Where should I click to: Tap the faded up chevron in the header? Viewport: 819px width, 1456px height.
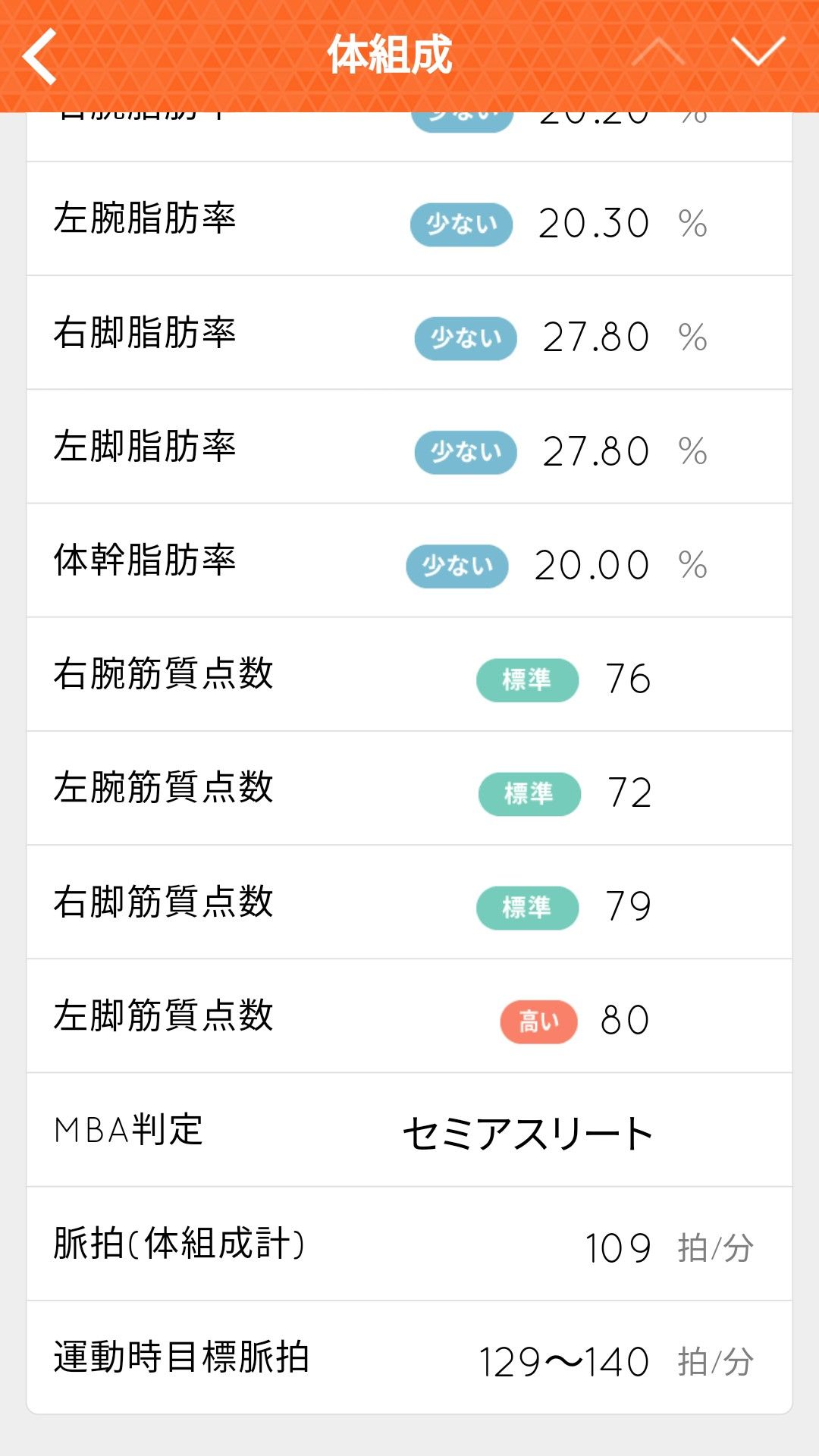pos(658,52)
